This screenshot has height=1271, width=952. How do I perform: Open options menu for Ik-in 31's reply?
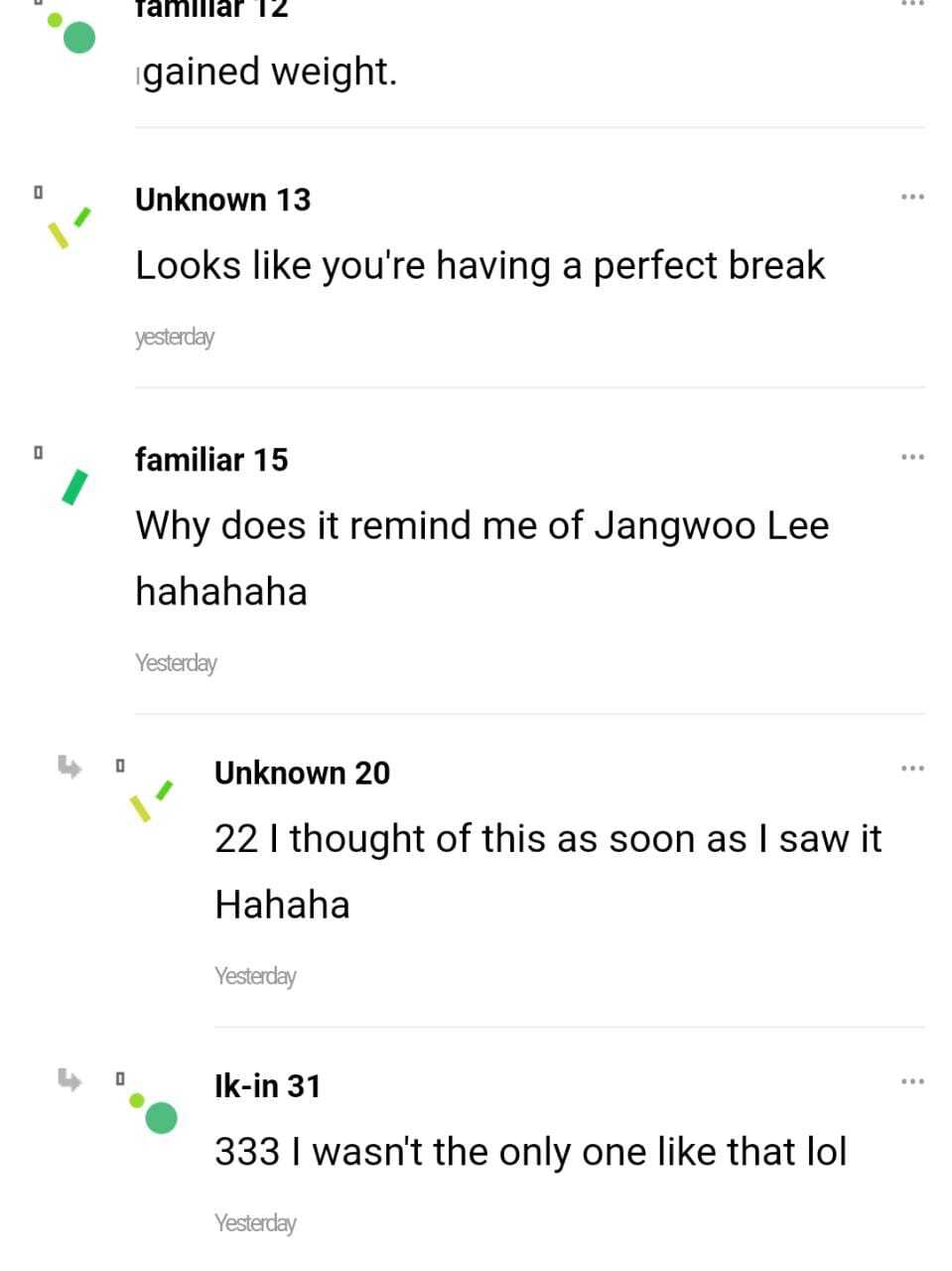(x=912, y=1081)
